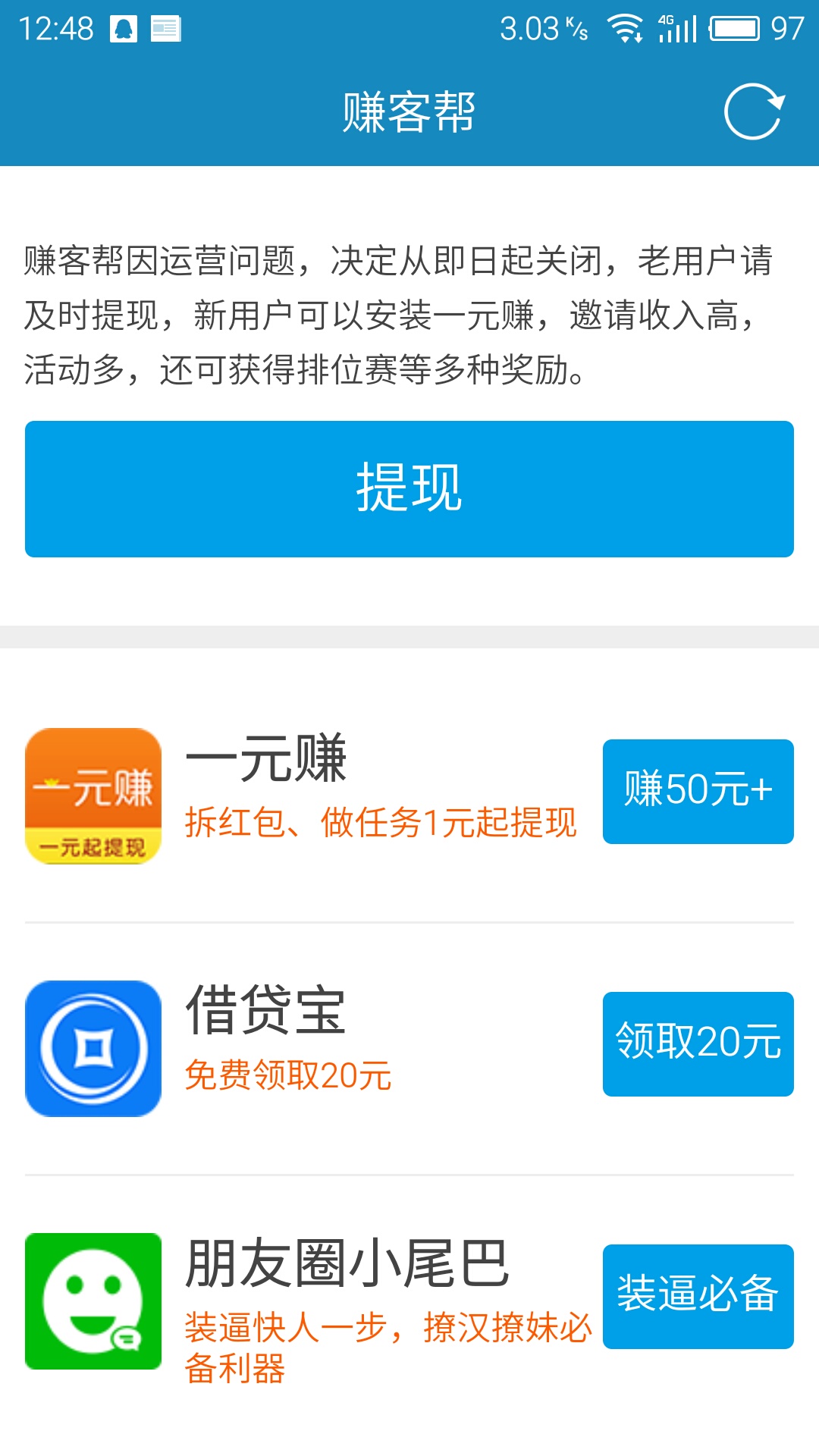Open the 一元赚 app icon
The height and width of the screenshot is (1456, 819).
click(x=93, y=795)
